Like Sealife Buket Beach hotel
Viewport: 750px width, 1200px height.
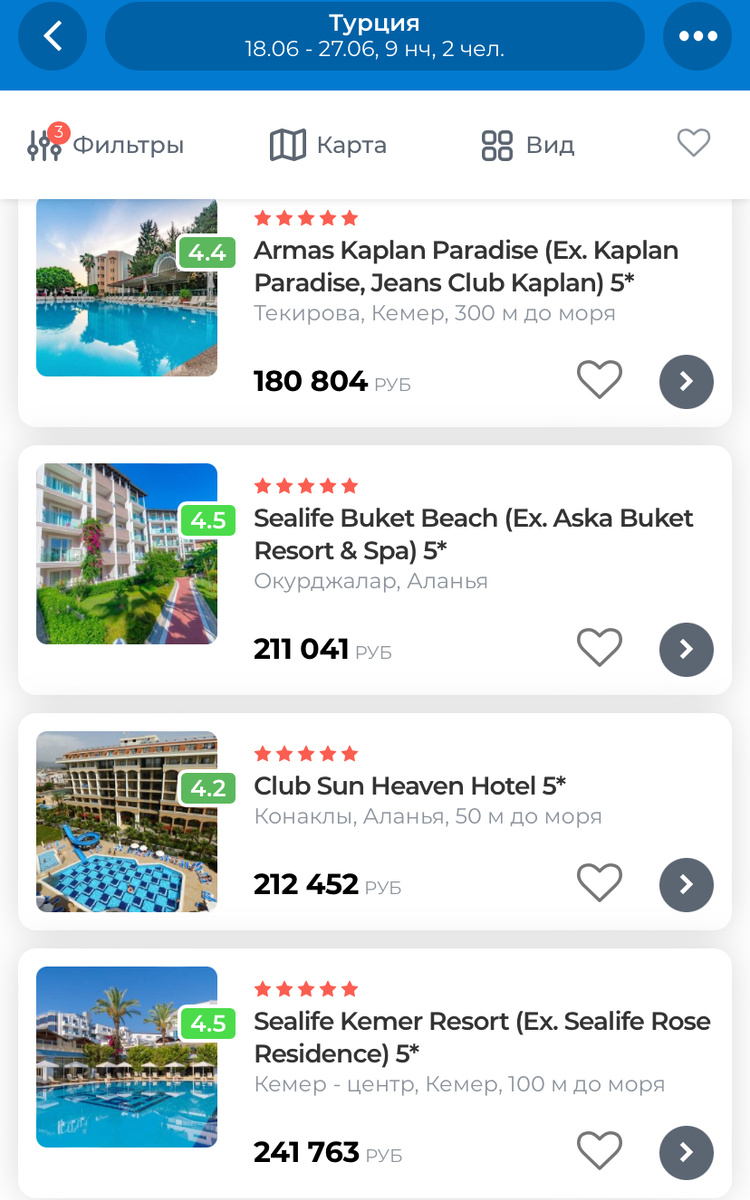click(x=599, y=649)
